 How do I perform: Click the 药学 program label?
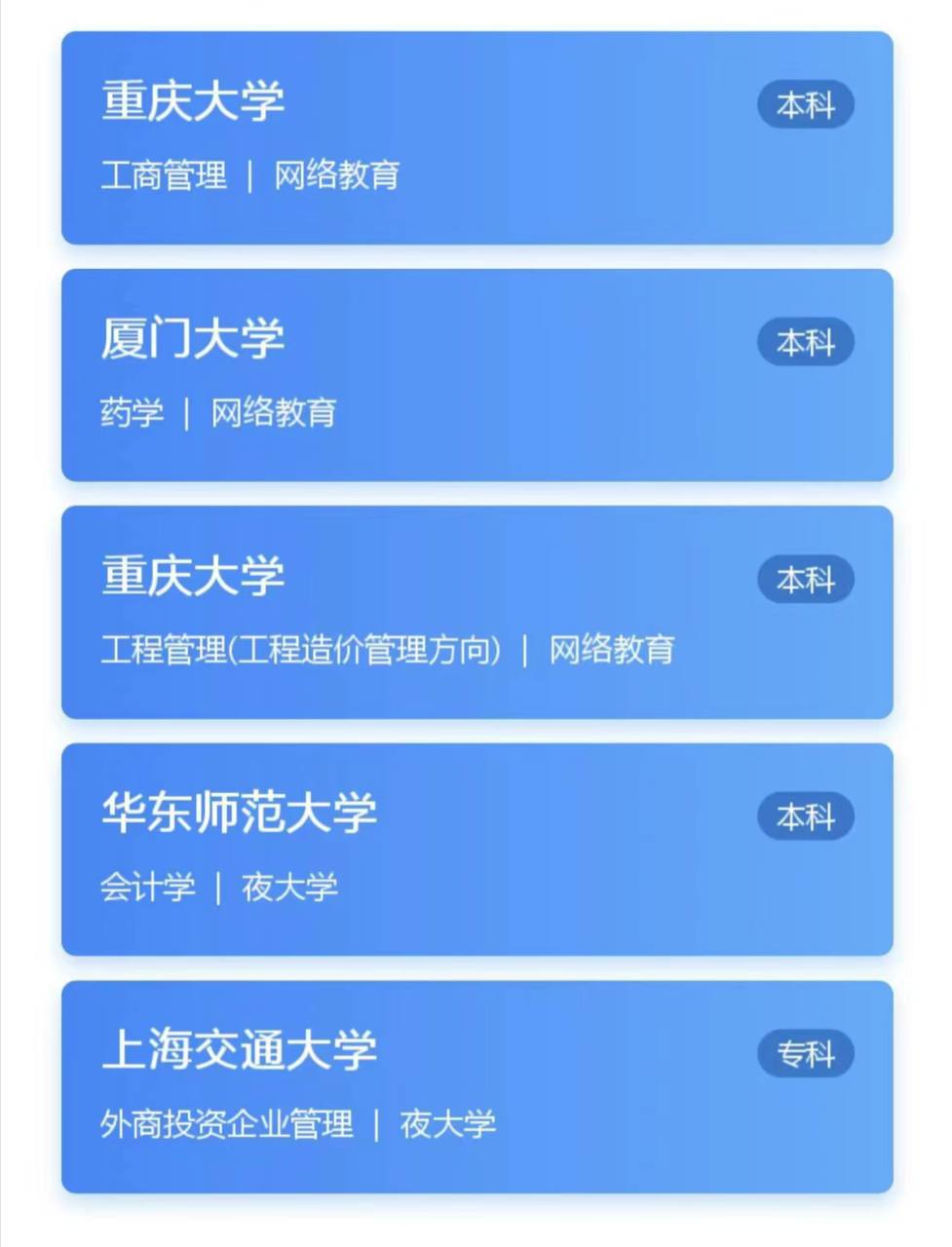coord(133,413)
